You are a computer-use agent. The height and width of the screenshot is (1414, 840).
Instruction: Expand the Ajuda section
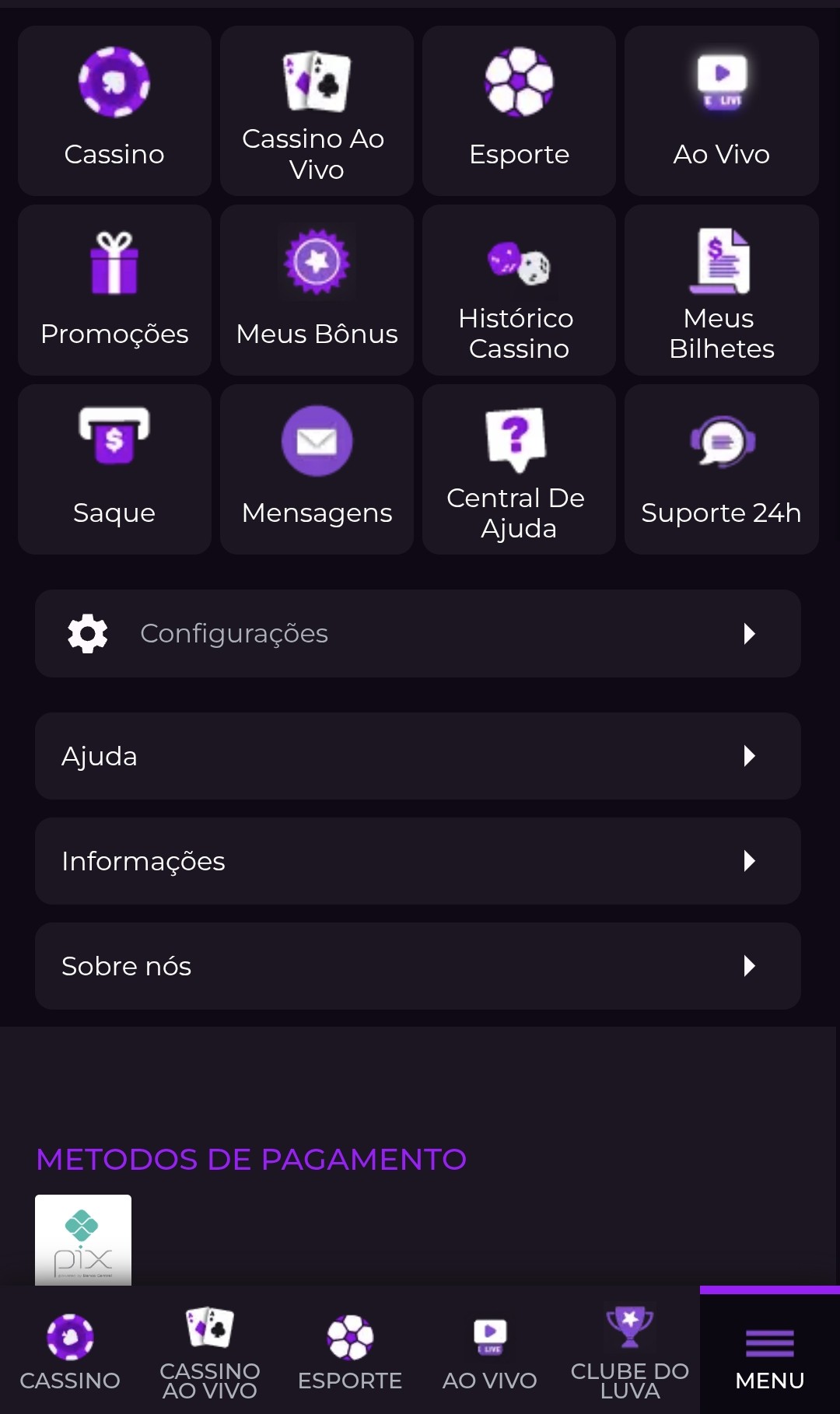pos(418,755)
